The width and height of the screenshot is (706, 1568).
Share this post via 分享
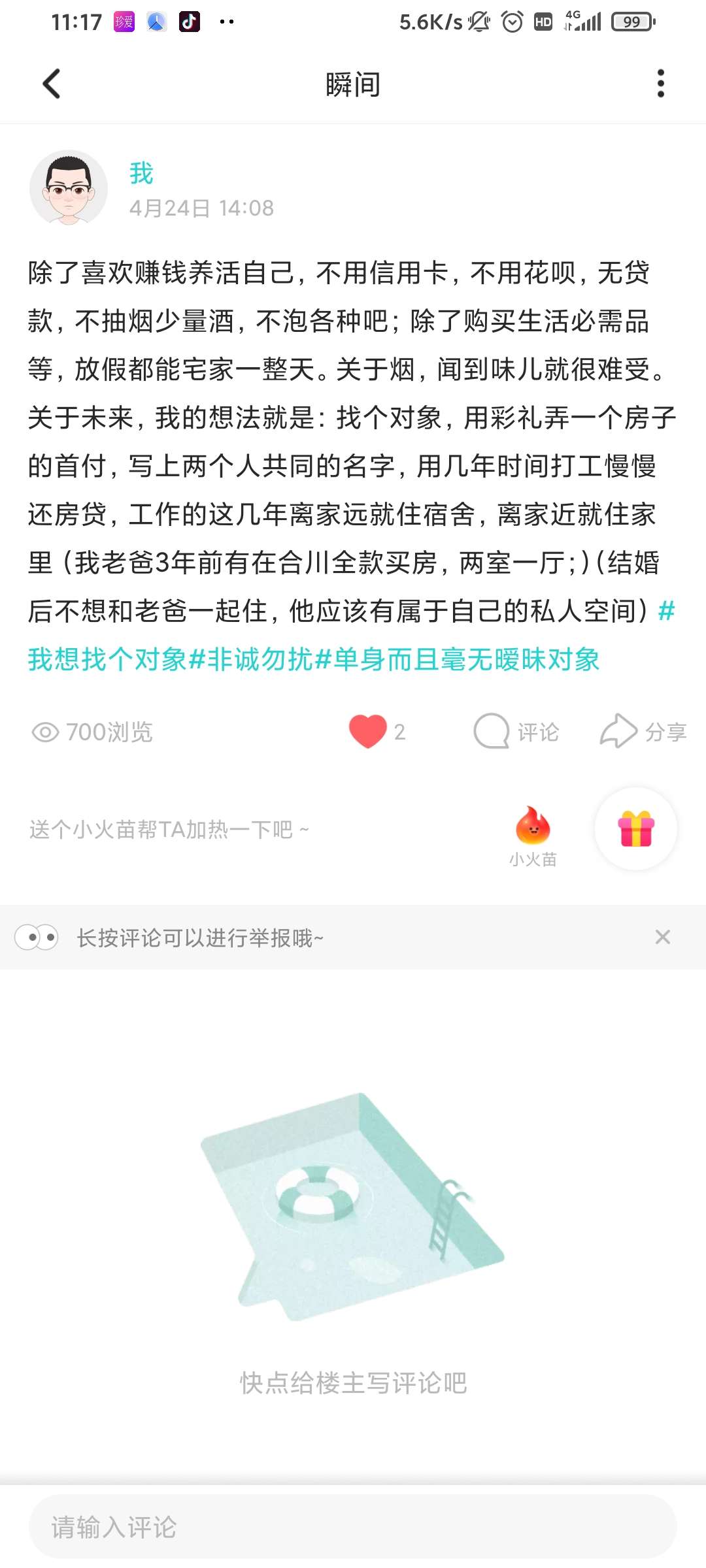point(643,731)
